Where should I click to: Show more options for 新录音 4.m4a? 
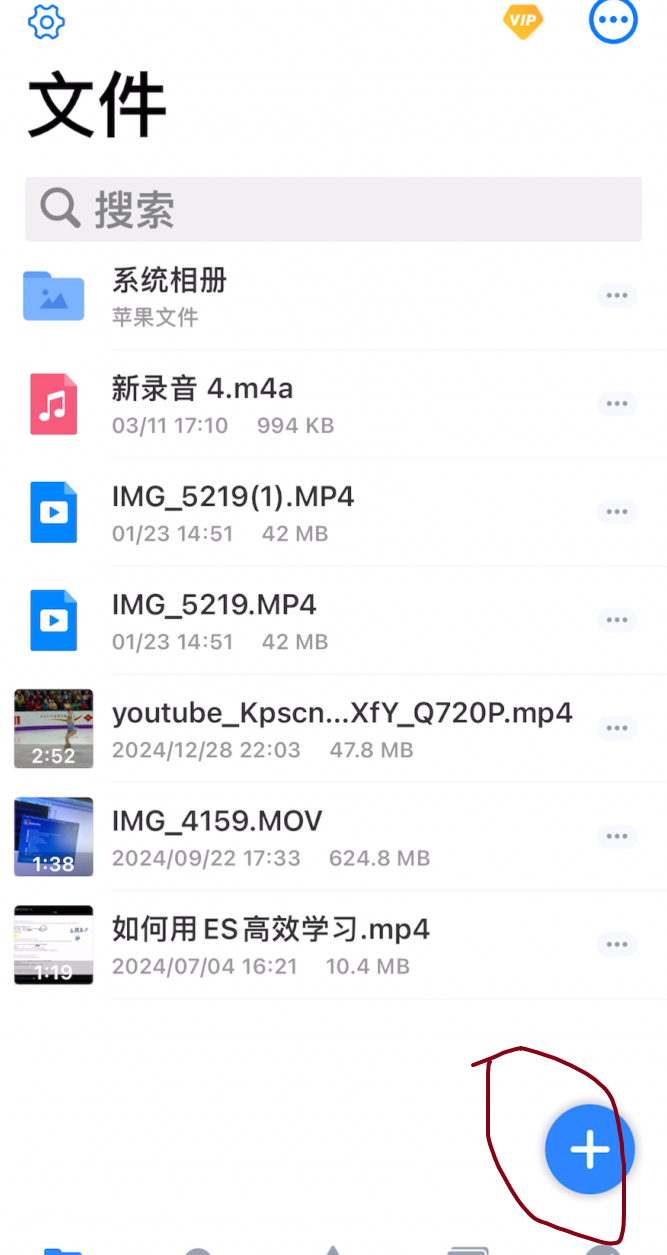pyautogui.click(x=617, y=404)
